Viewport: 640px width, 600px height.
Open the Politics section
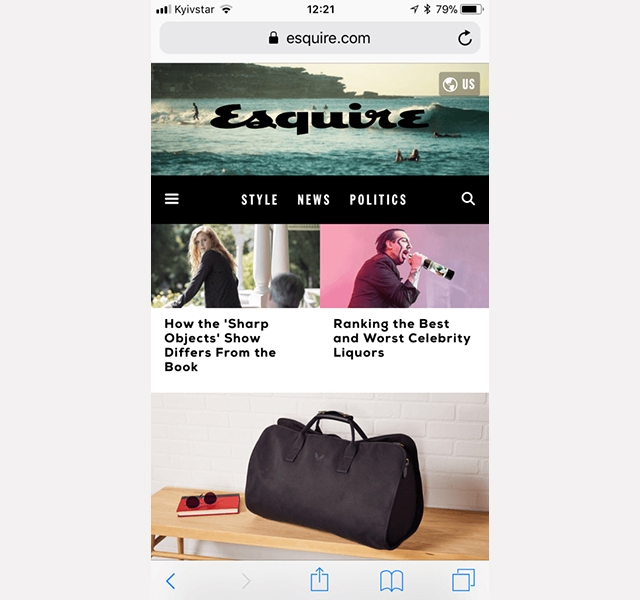(x=378, y=200)
